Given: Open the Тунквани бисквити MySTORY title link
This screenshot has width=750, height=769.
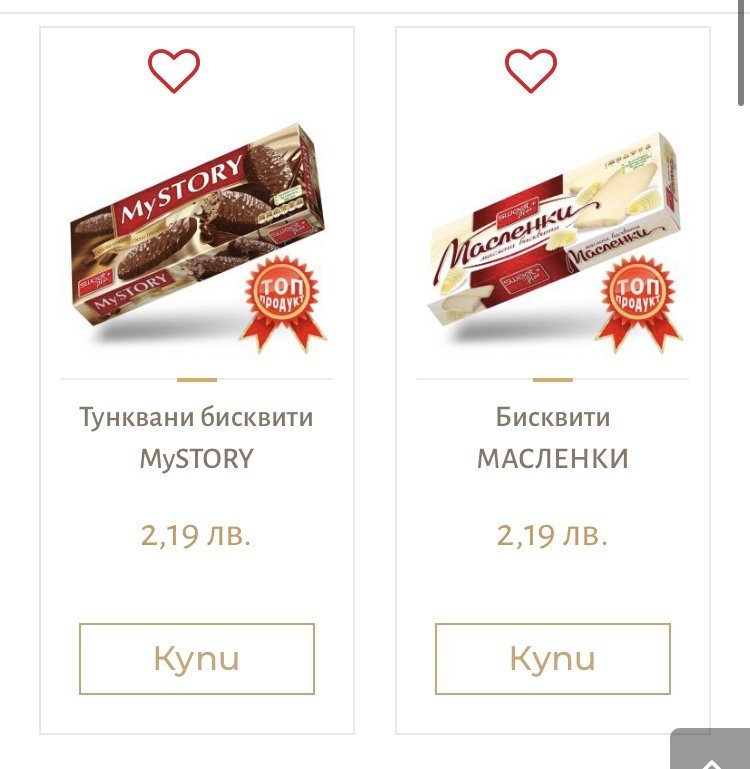Looking at the screenshot, I should 197,438.
